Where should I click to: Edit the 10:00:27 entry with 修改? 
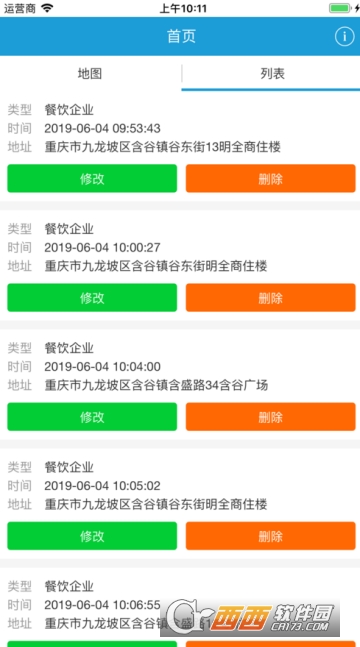92,298
